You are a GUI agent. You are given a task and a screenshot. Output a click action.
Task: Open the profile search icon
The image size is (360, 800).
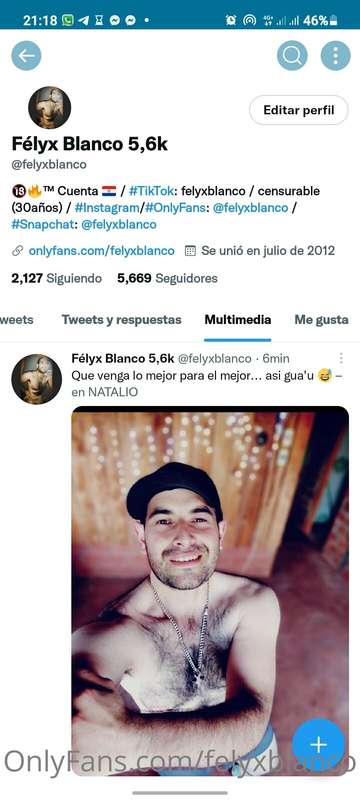[x=292, y=56]
